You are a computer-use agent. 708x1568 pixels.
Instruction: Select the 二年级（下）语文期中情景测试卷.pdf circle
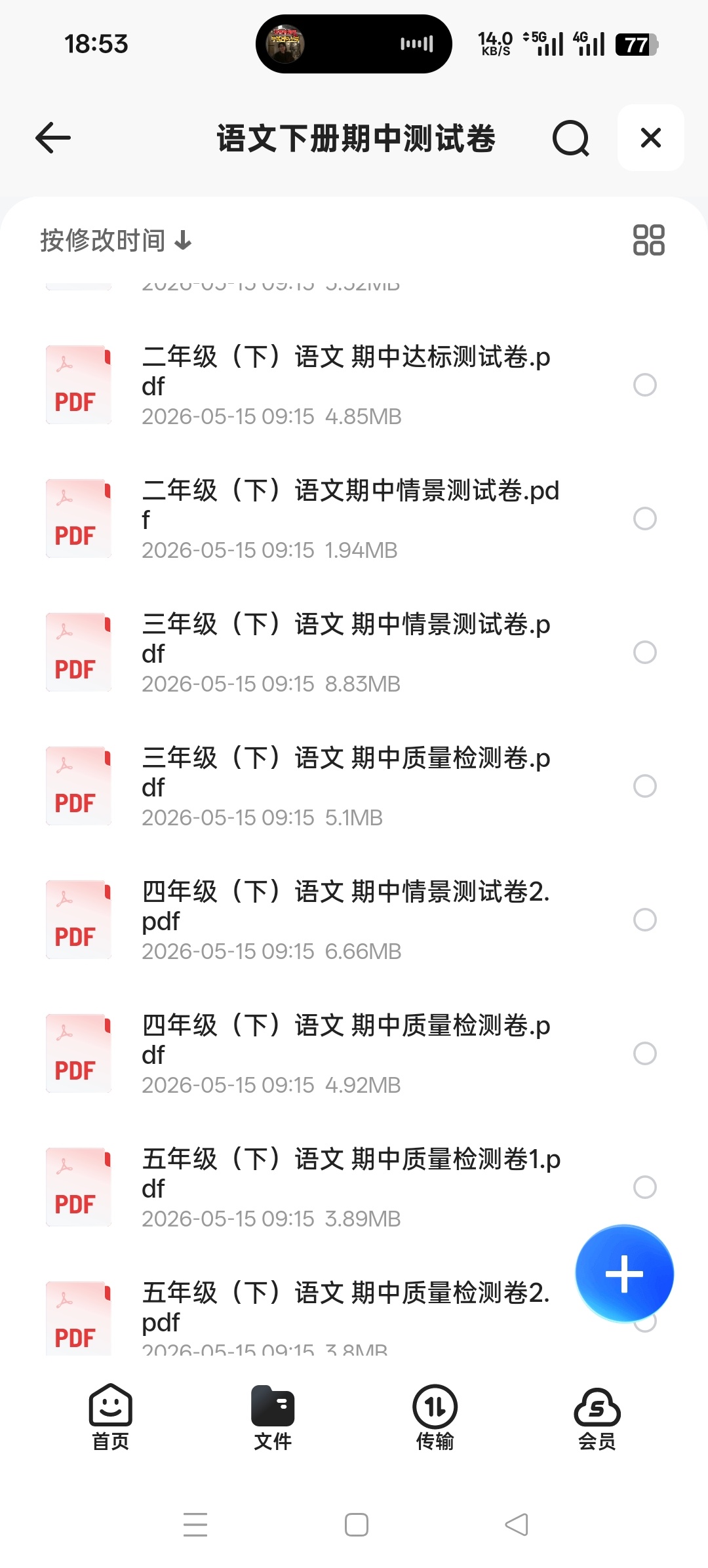[x=645, y=519]
